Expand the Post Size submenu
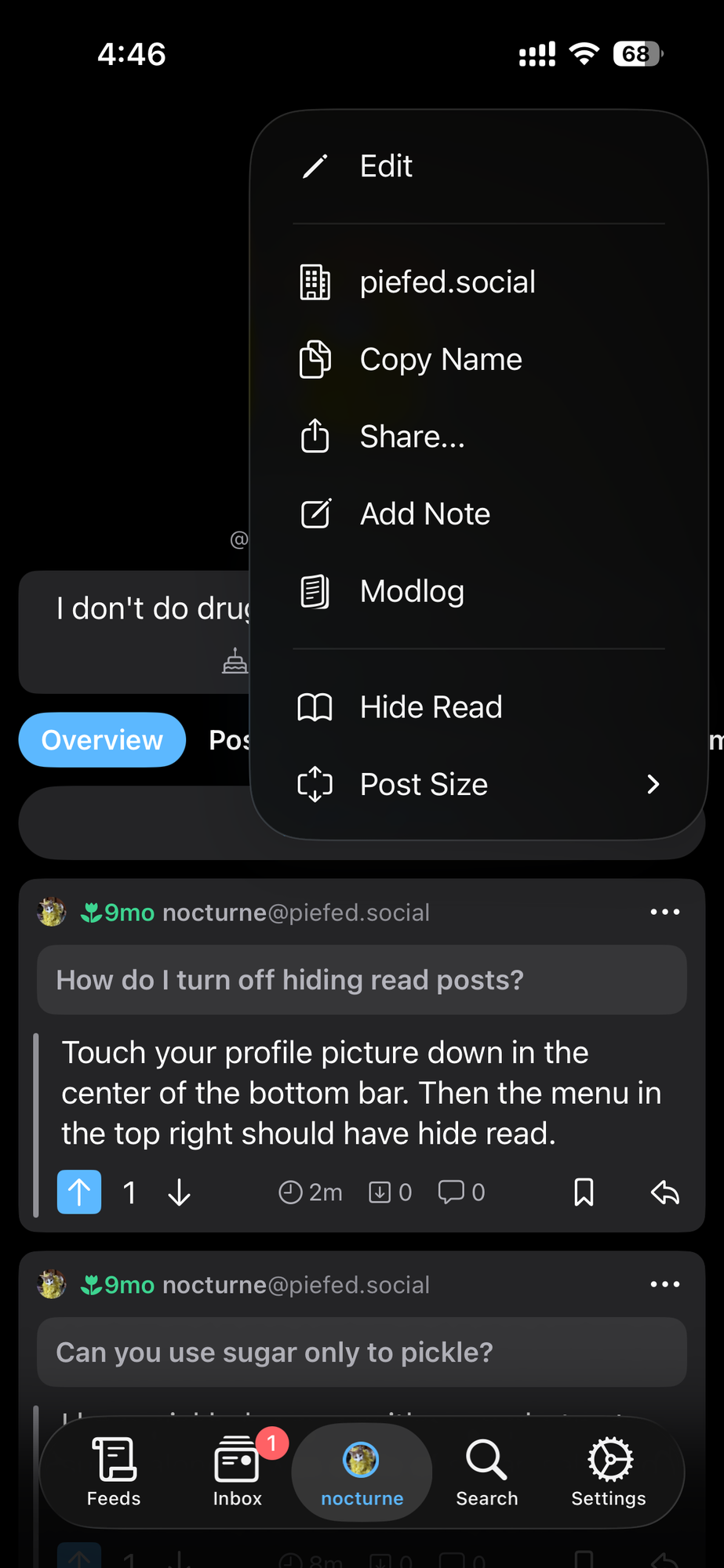The image size is (724, 1568). pos(478,785)
